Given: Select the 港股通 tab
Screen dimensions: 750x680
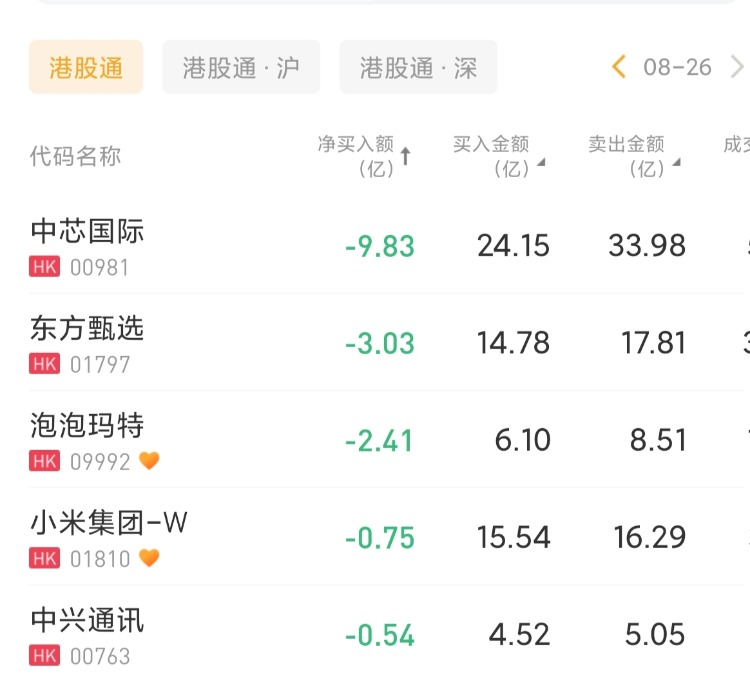Looking at the screenshot, I should click(x=86, y=67).
